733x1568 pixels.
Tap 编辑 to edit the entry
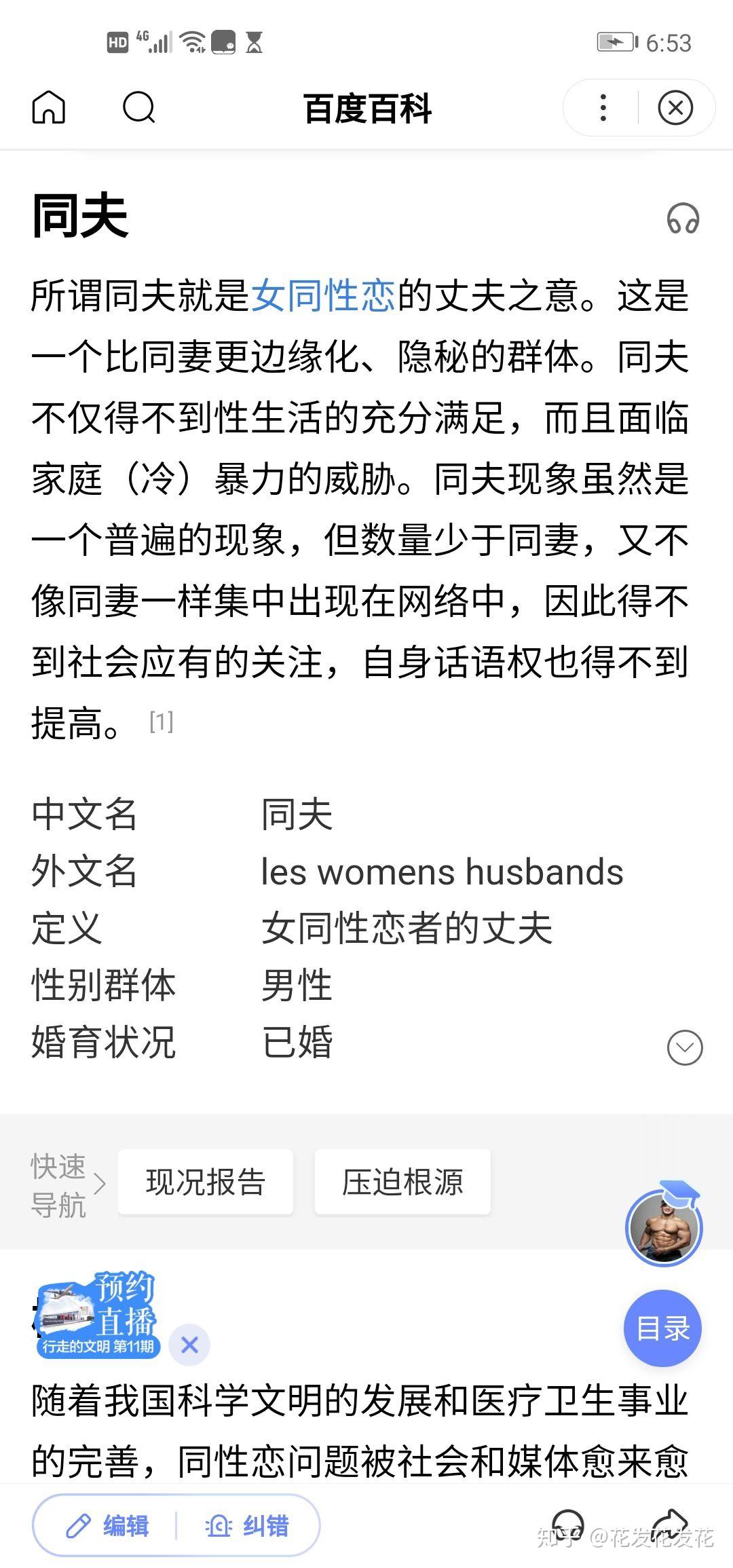[x=107, y=1526]
